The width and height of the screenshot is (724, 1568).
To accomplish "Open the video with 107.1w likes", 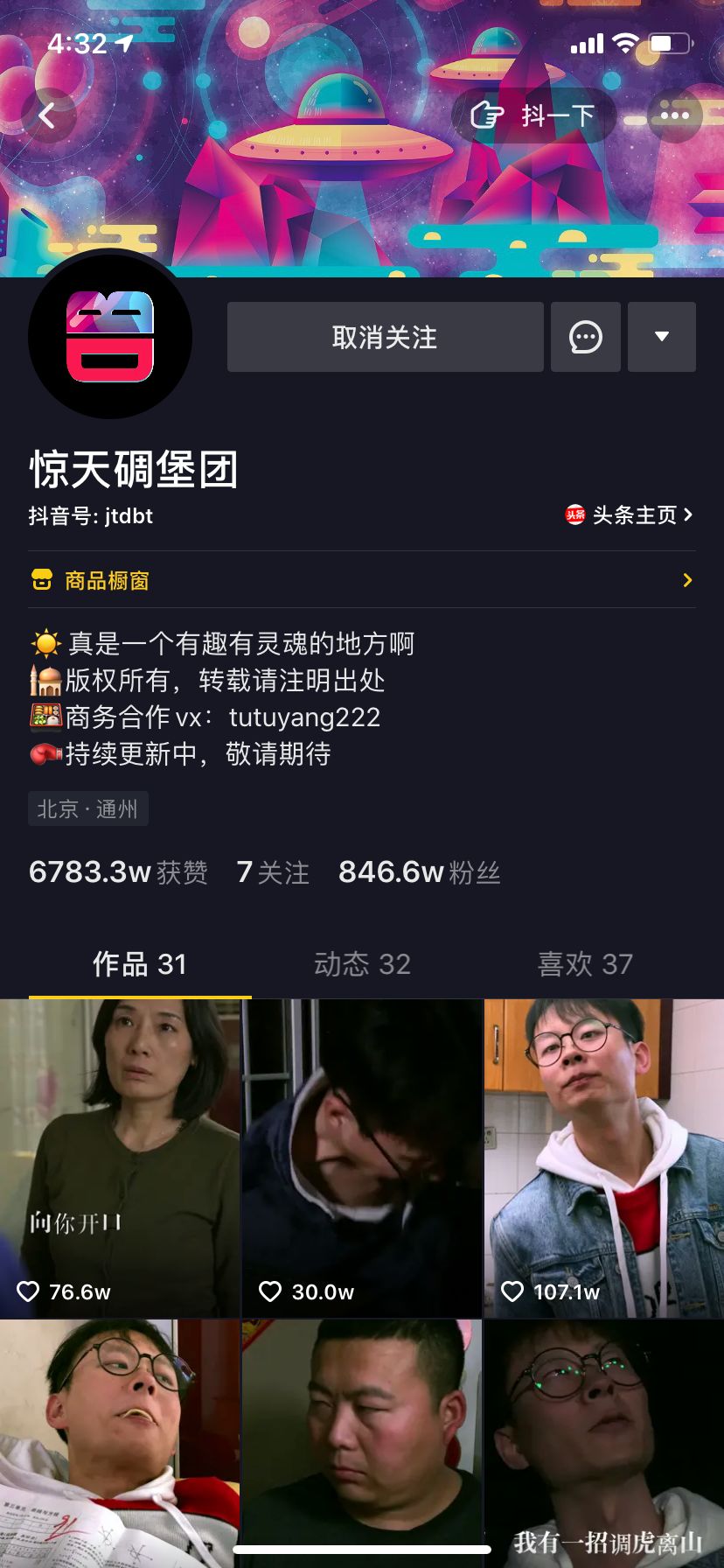I will (x=604, y=1158).
